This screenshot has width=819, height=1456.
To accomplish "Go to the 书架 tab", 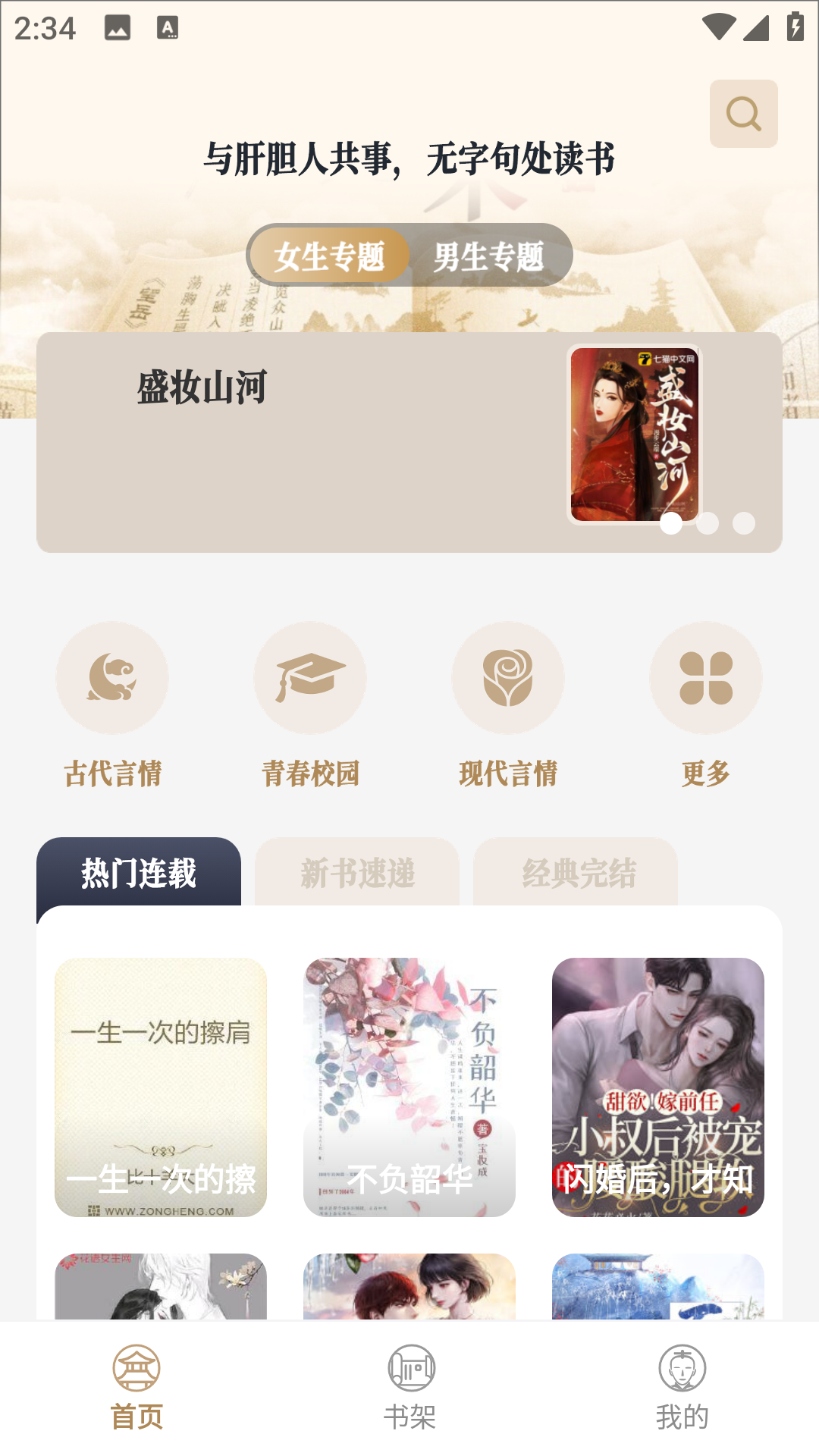I will tap(409, 1388).
